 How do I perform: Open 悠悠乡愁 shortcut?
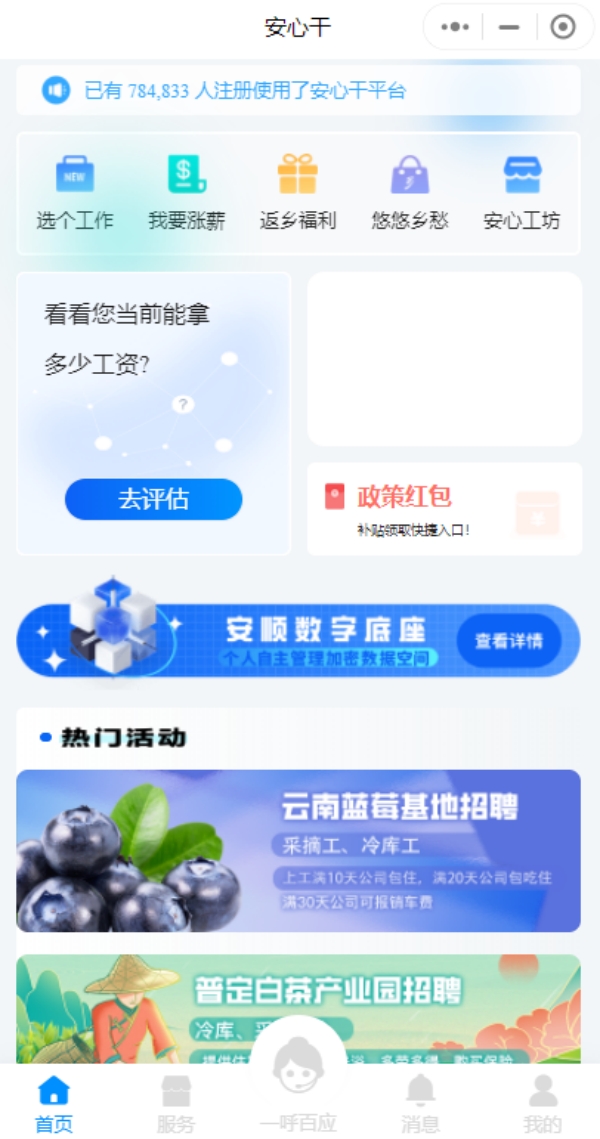tap(410, 193)
